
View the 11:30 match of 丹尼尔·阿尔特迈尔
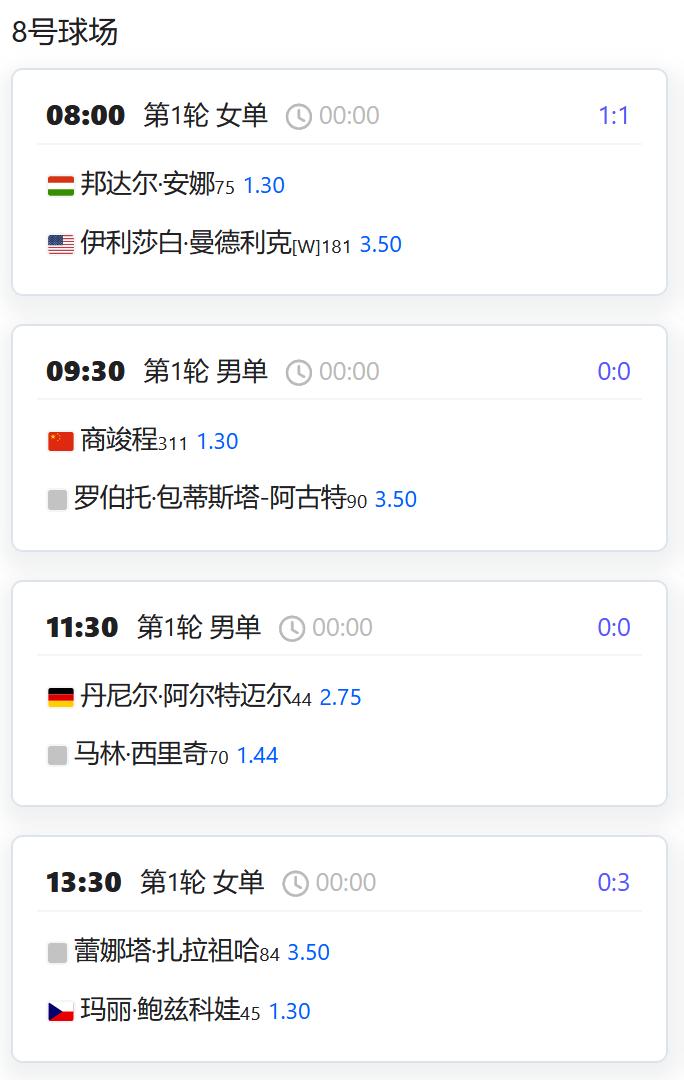pyautogui.click(x=339, y=694)
